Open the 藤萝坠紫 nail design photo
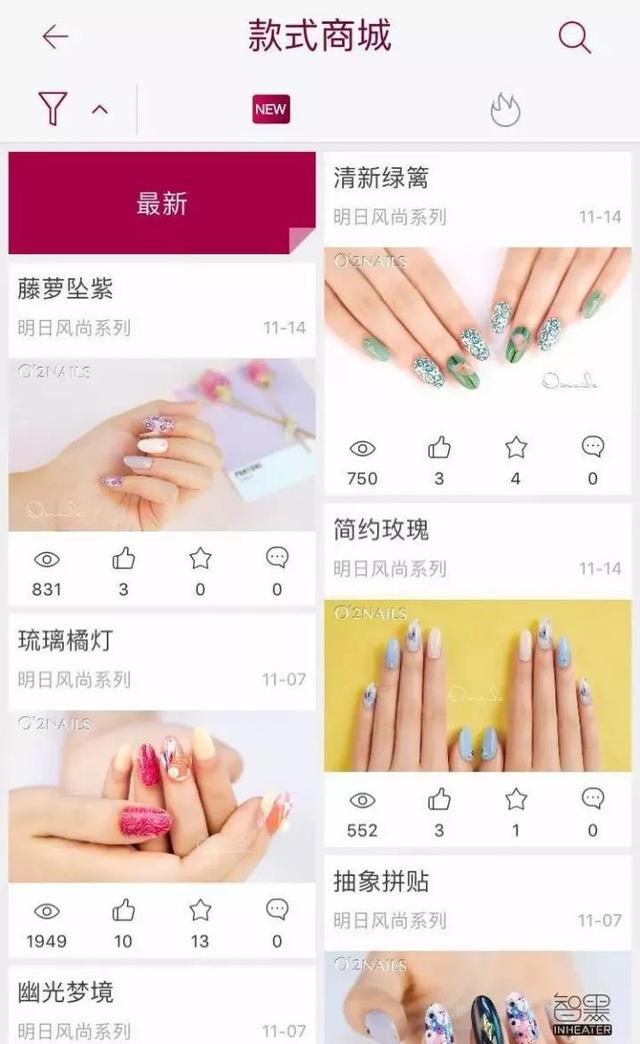 [162, 445]
